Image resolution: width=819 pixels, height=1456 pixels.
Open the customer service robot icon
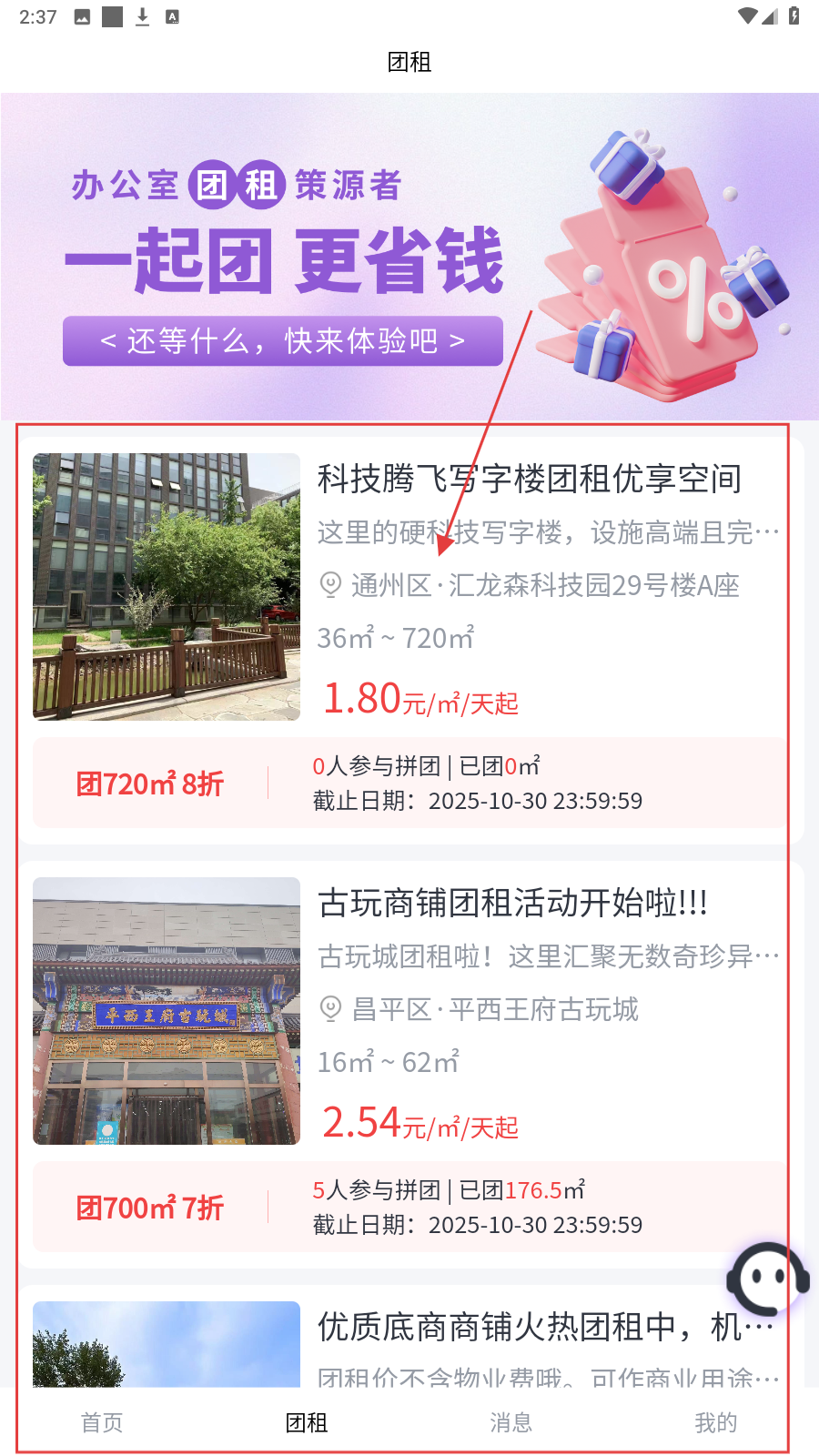(767, 1279)
